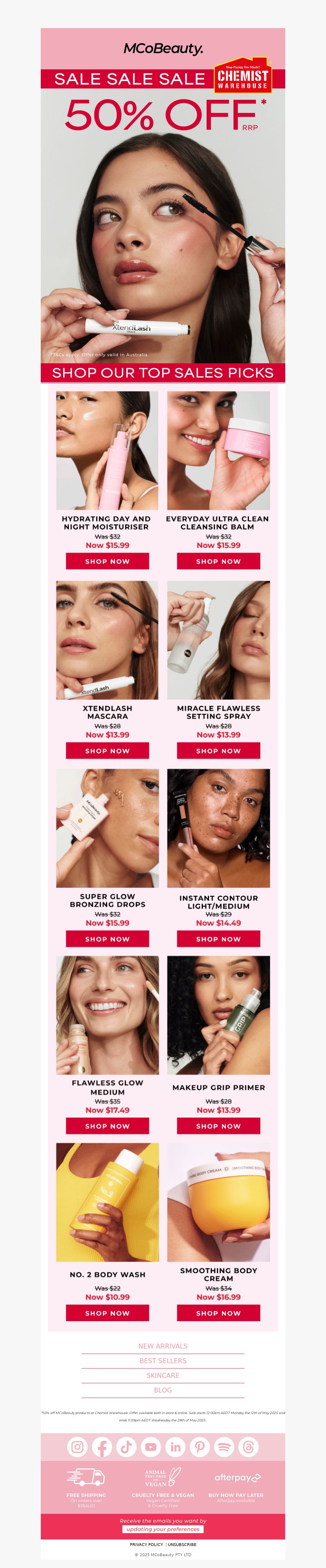The image size is (326, 1568).
Task: Tap Shop Now for Miracle Flawless Setting Spray
Action: 218,750
